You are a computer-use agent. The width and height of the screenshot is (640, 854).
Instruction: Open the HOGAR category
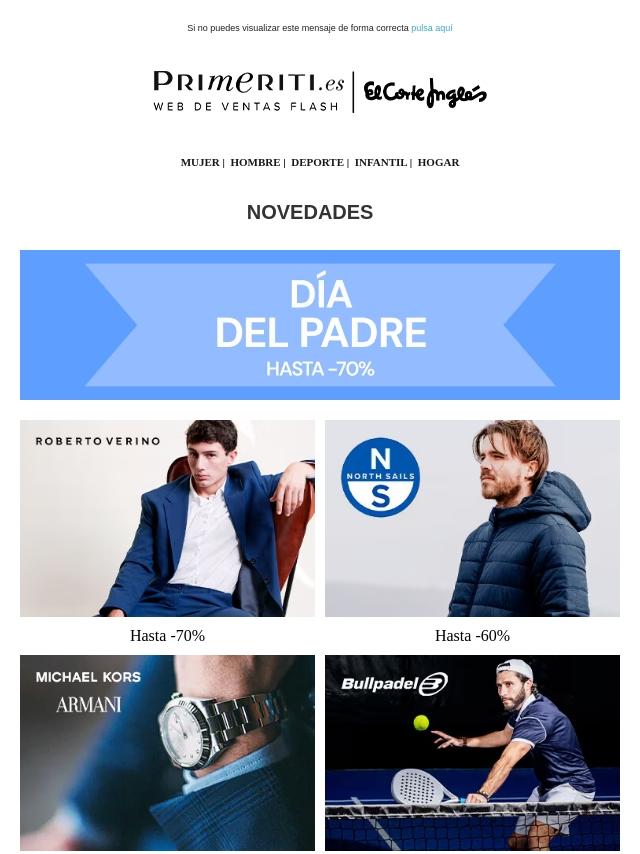tap(438, 162)
